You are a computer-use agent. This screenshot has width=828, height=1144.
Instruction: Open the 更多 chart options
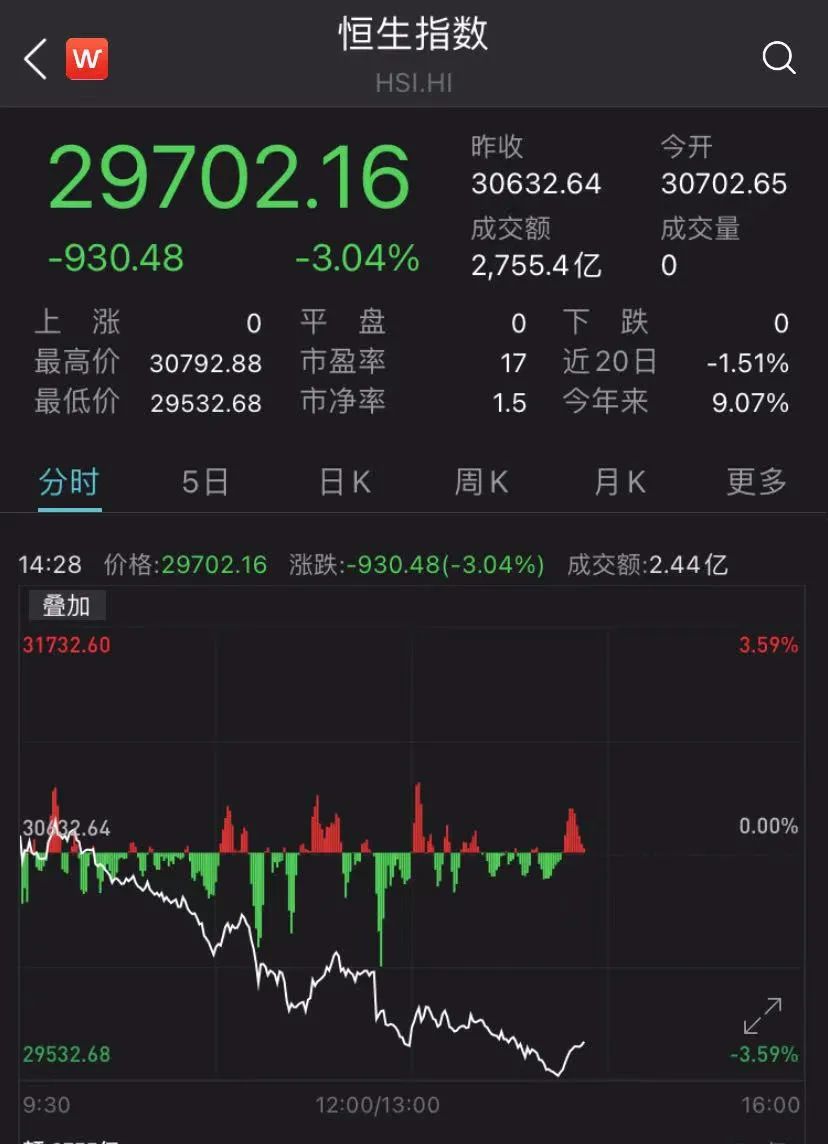[756, 482]
